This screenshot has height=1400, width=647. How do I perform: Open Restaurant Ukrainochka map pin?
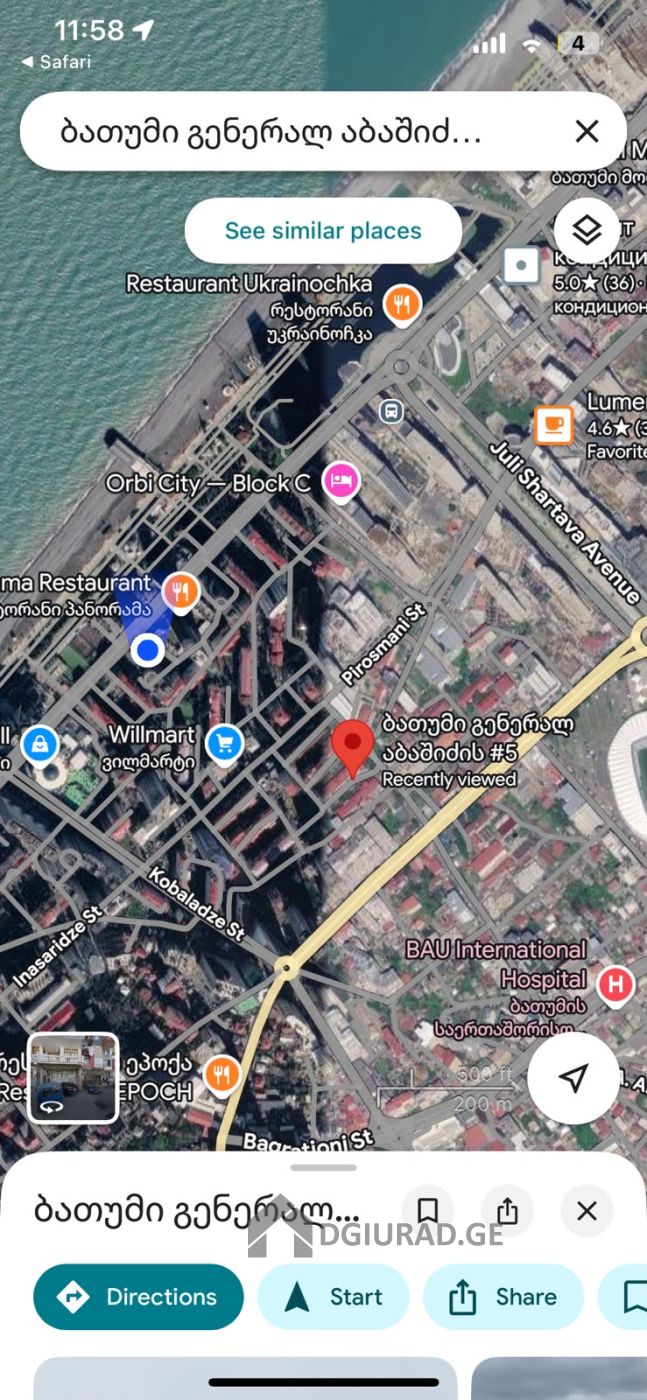(x=402, y=304)
